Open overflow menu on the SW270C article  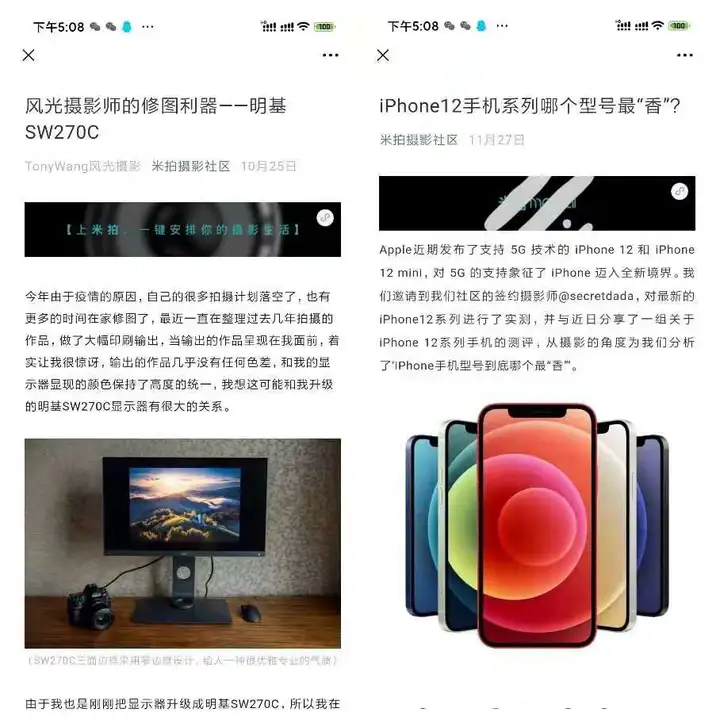click(x=330, y=55)
